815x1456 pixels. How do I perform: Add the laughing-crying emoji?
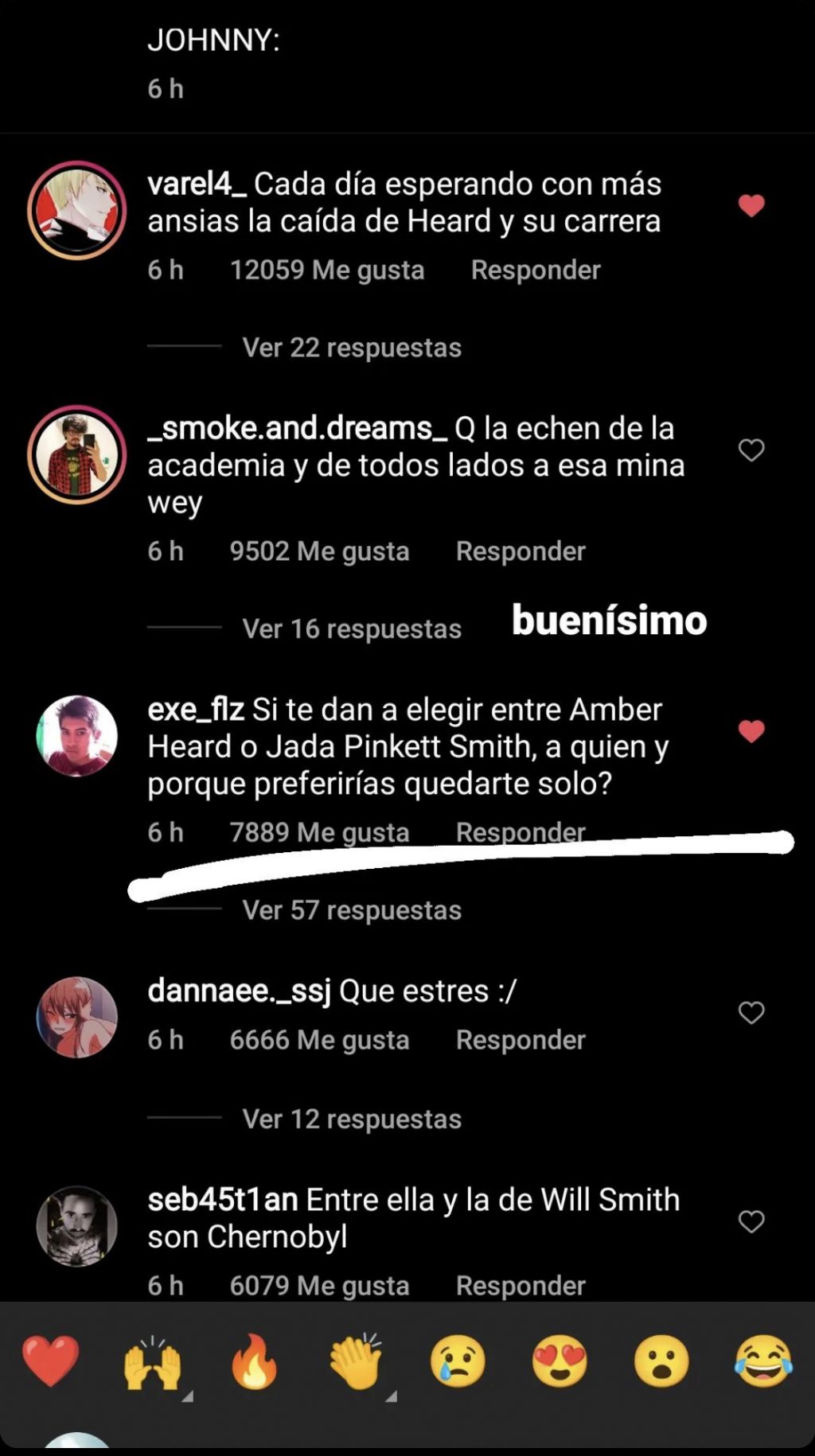tap(763, 1361)
